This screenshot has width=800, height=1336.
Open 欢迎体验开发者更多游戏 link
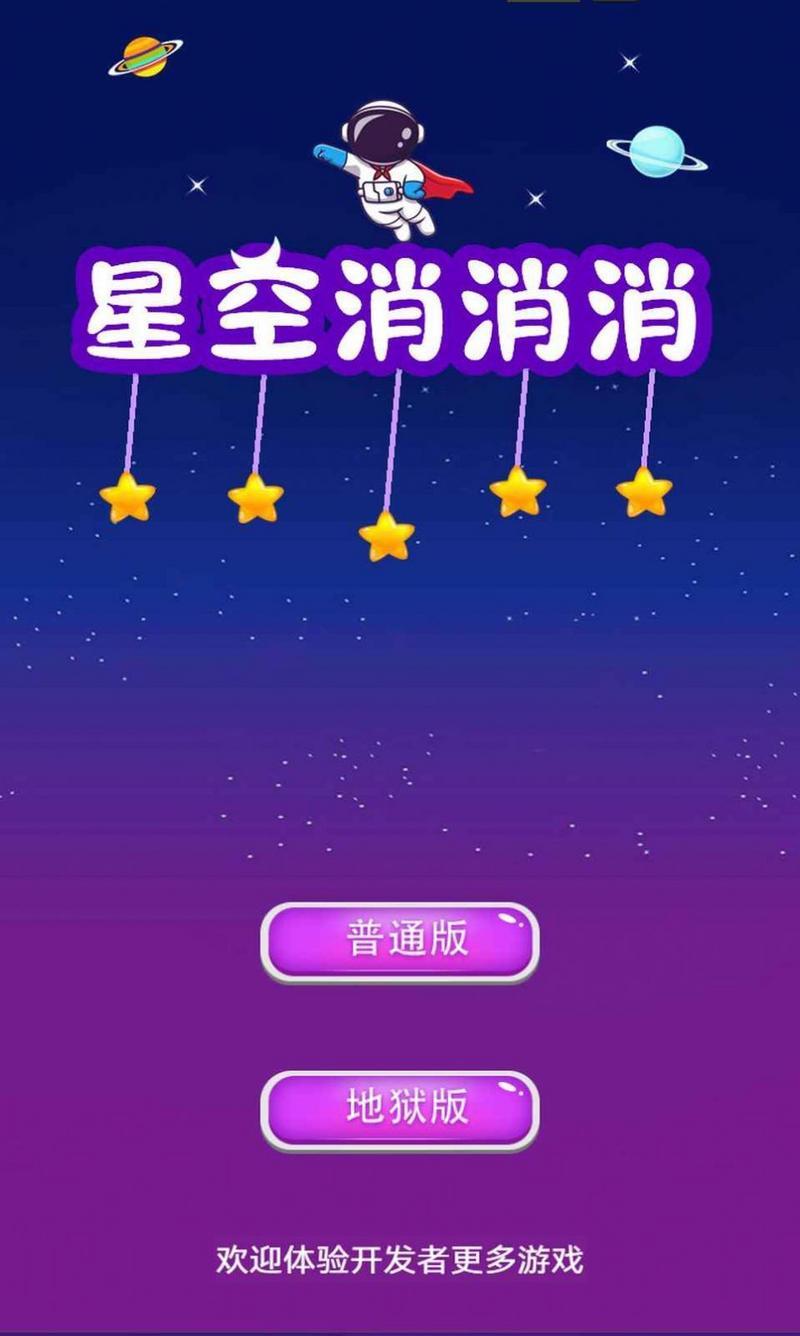(400, 1259)
